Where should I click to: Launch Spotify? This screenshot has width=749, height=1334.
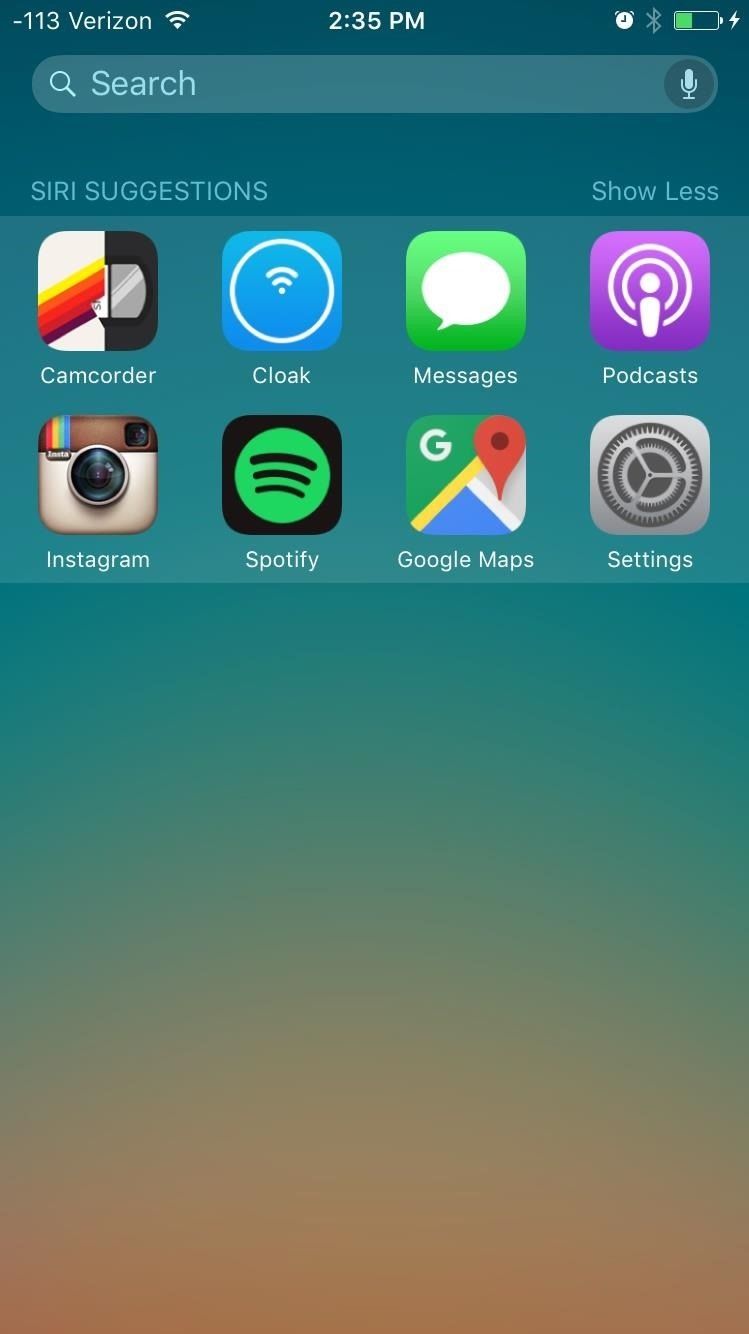[x=282, y=475]
